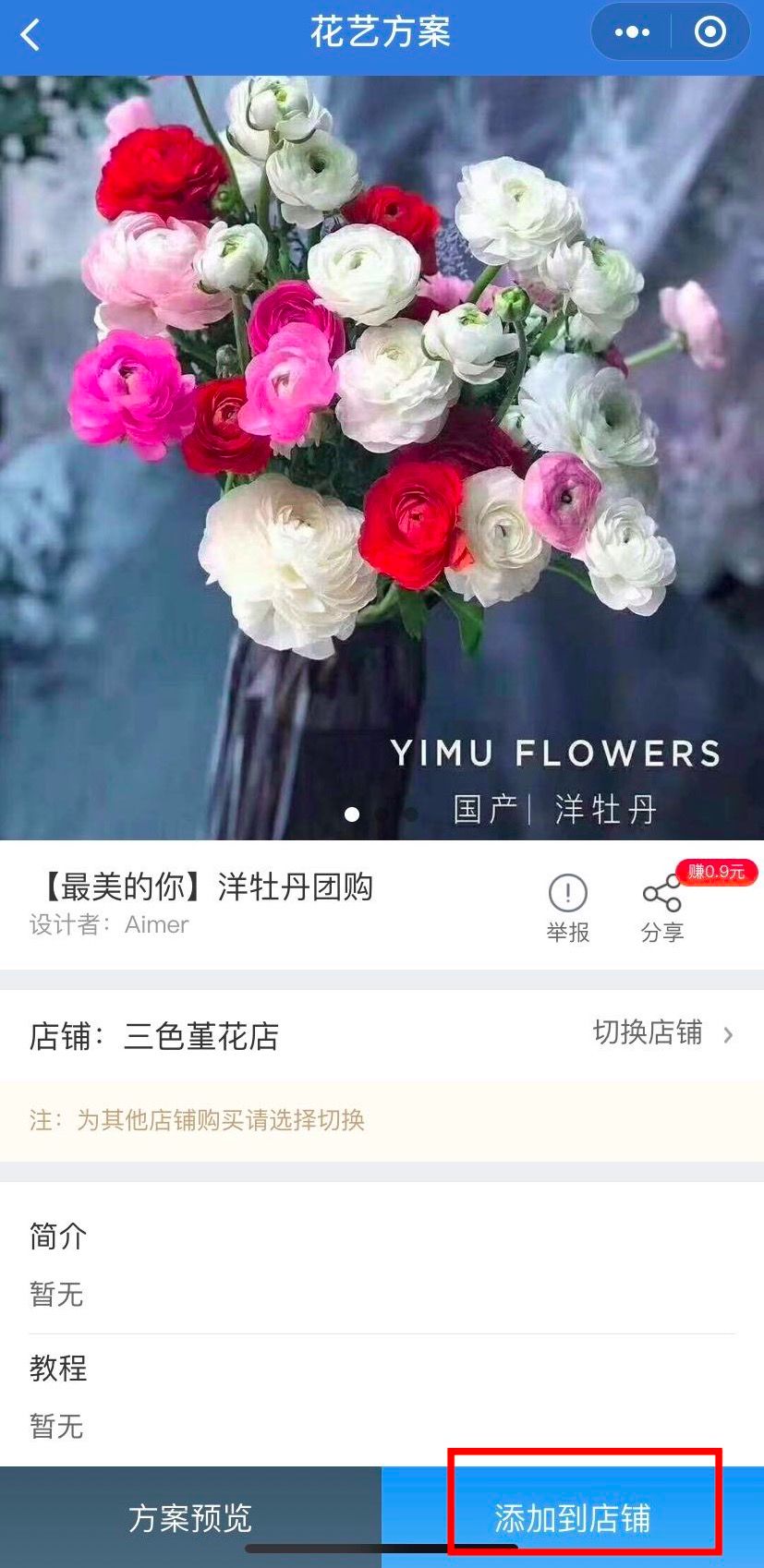The width and height of the screenshot is (764, 1568).
Task: Tap the 简介 section header
Action: pos(55,1236)
